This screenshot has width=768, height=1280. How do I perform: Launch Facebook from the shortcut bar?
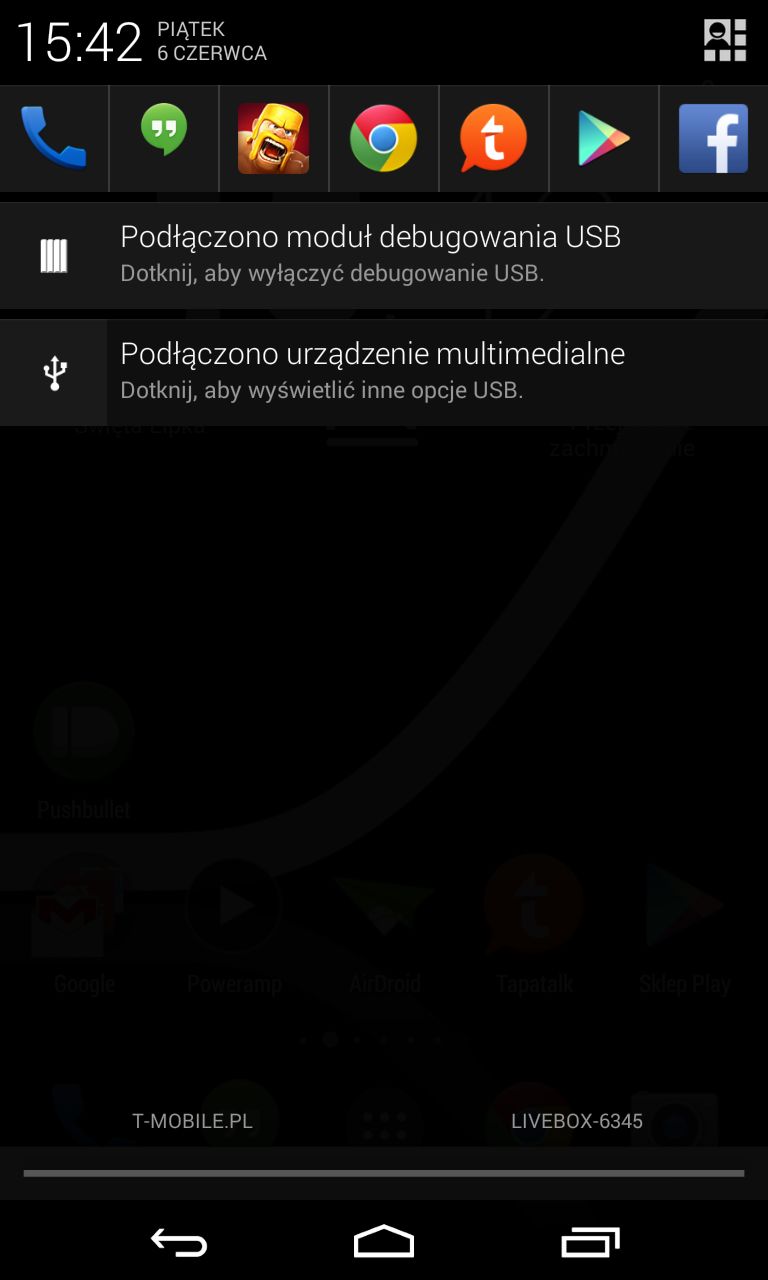714,138
